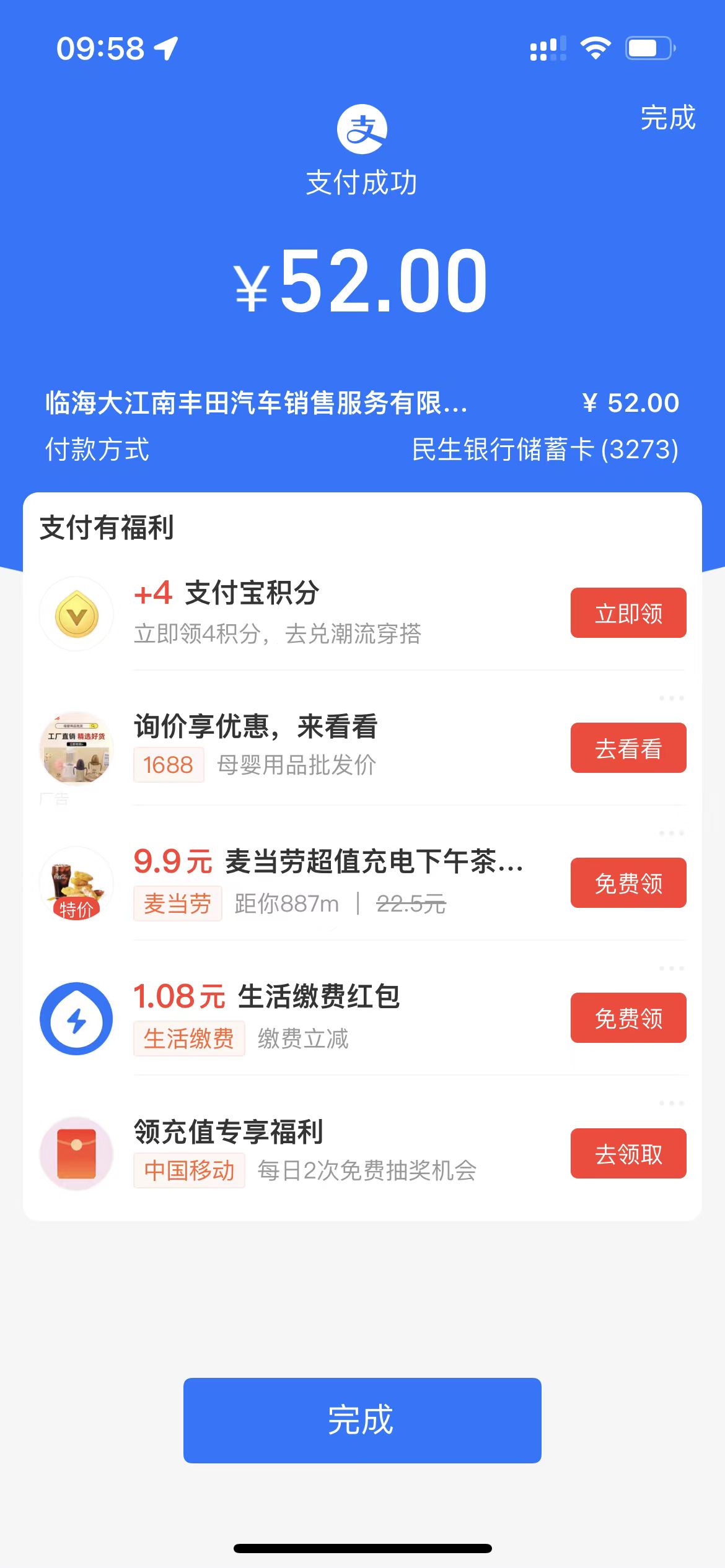Claim the 麦当劳 9.9元 deal with 免费领
This screenshot has width=725, height=1568.
click(x=628, y=883)
